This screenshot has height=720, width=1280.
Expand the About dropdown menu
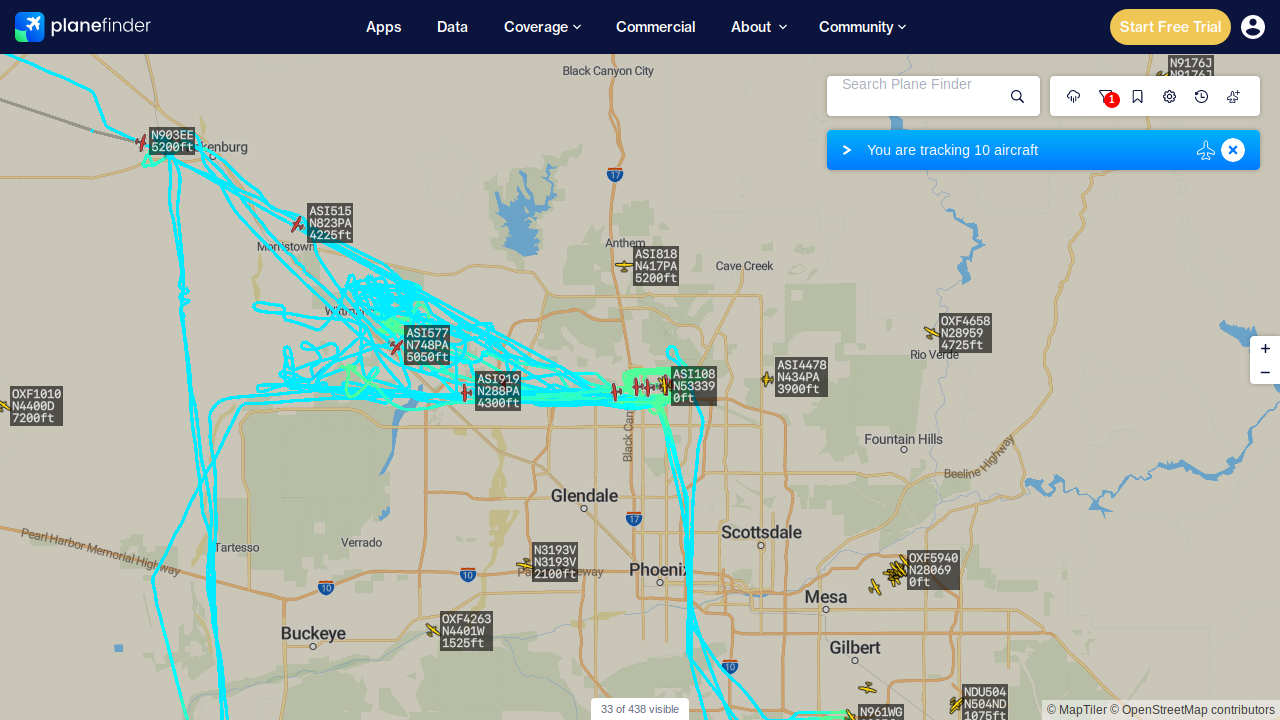pyautogui.click(x=758, y=27)
